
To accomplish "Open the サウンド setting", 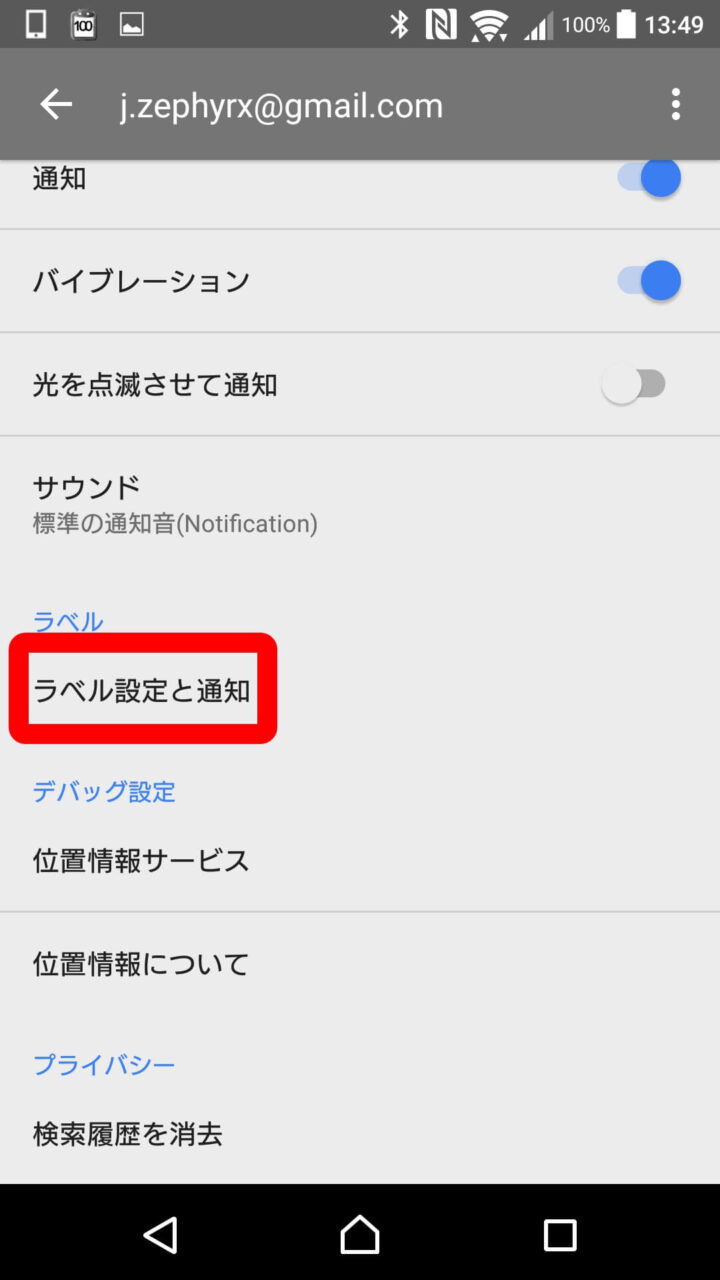I will 175,504.
